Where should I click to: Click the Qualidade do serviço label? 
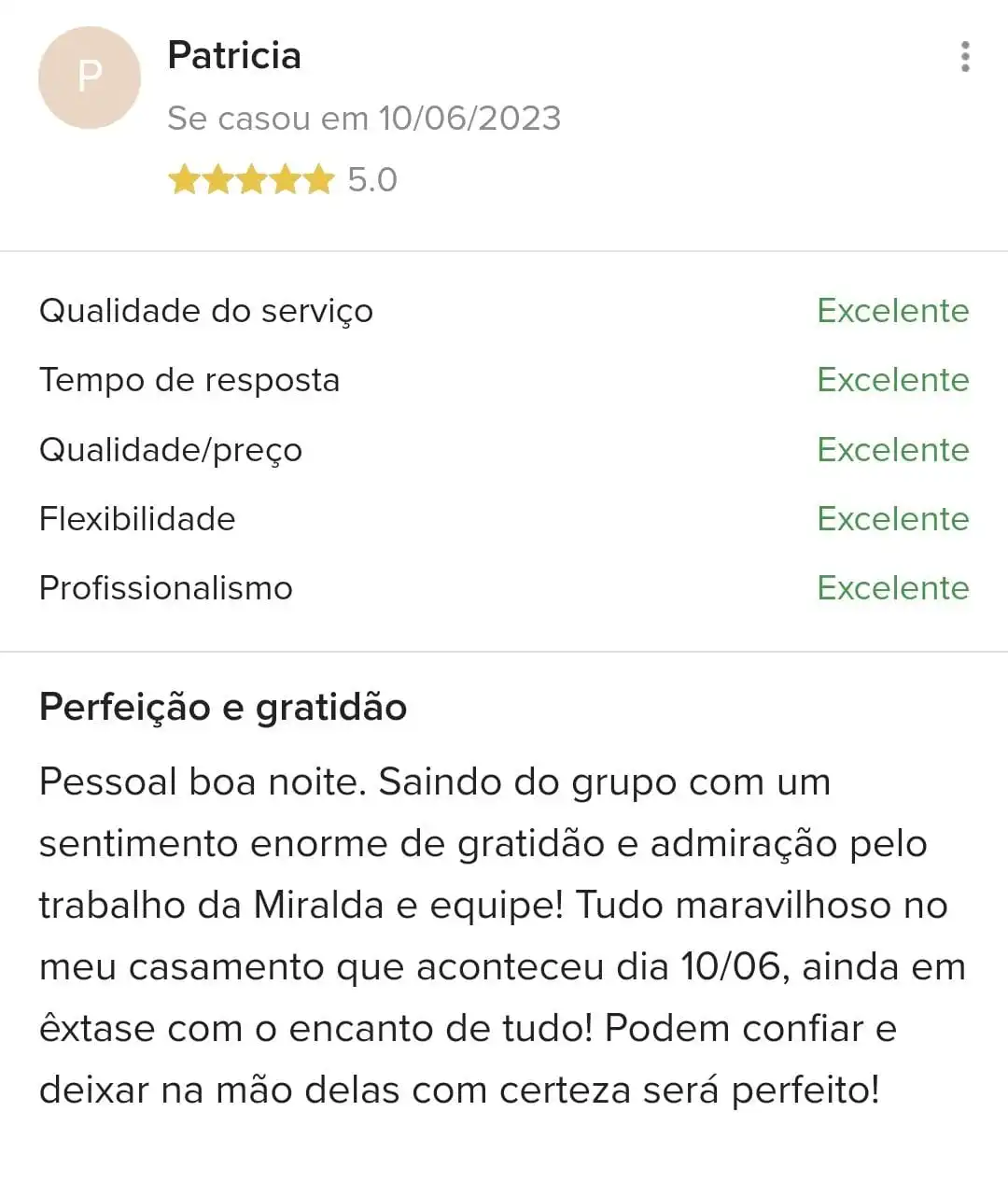(x=205, y=311)
